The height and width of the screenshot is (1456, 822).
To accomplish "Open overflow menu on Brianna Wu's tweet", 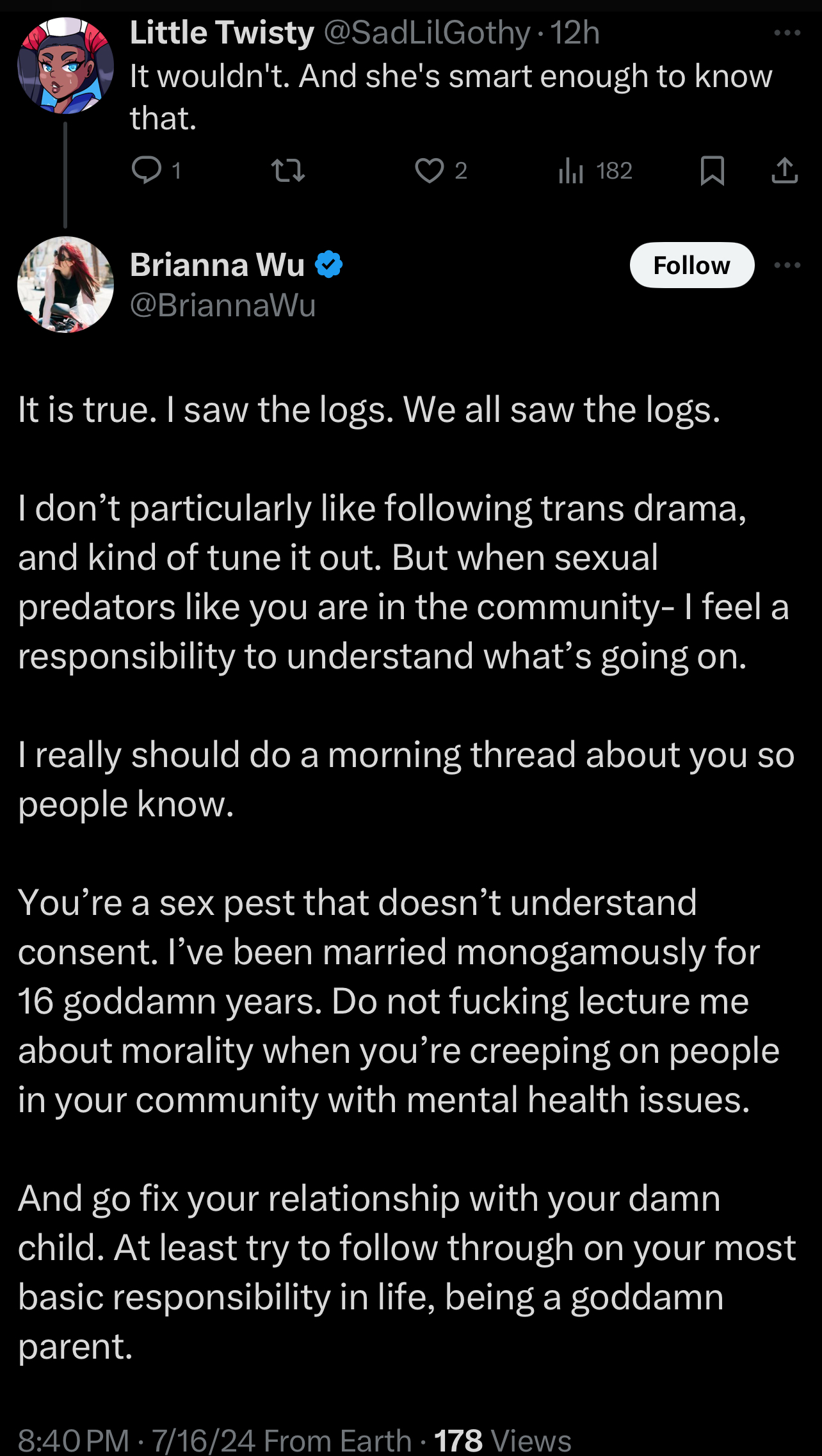I will (787, 265).
